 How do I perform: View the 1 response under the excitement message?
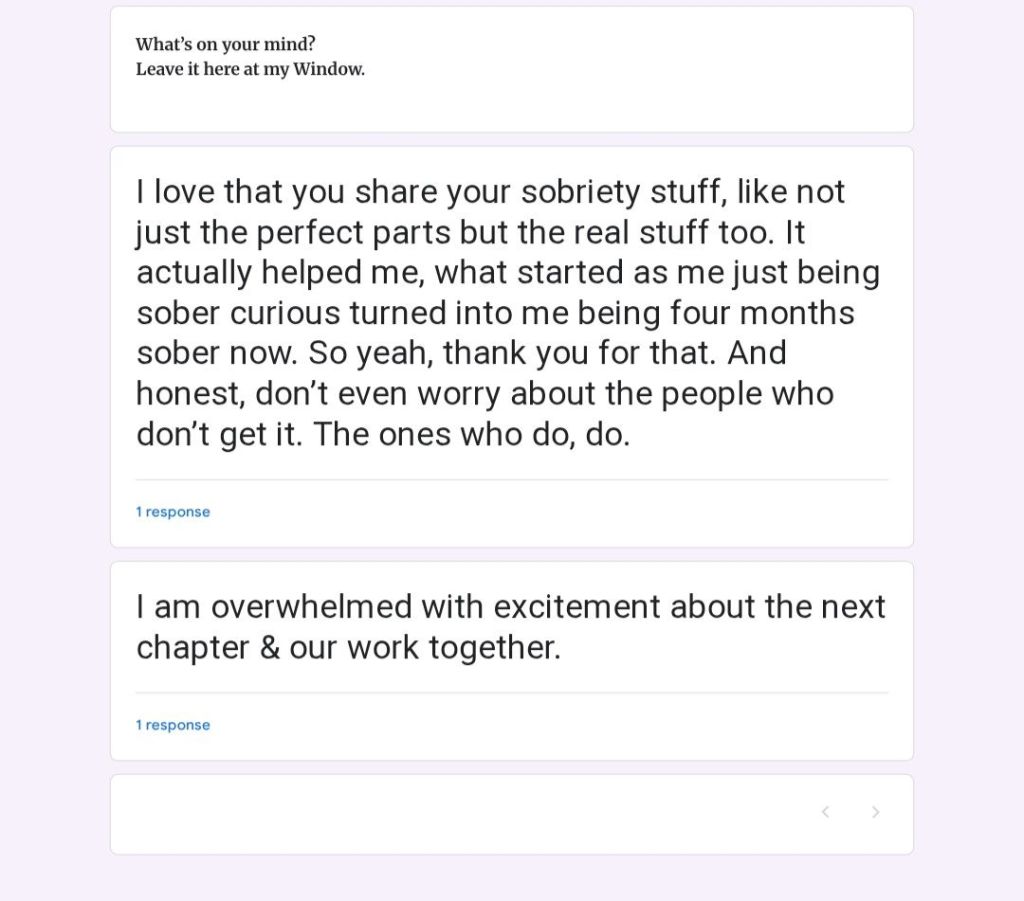click(x=173, y=725)
